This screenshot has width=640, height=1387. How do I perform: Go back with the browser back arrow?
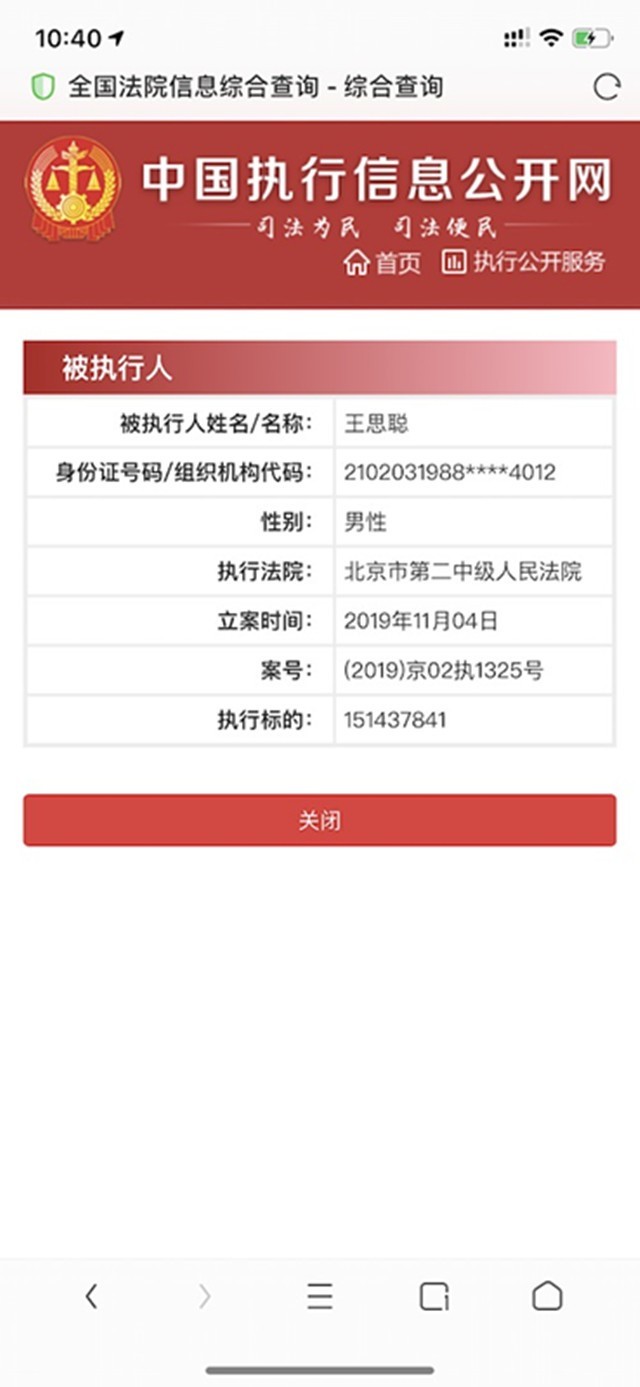92,1297
